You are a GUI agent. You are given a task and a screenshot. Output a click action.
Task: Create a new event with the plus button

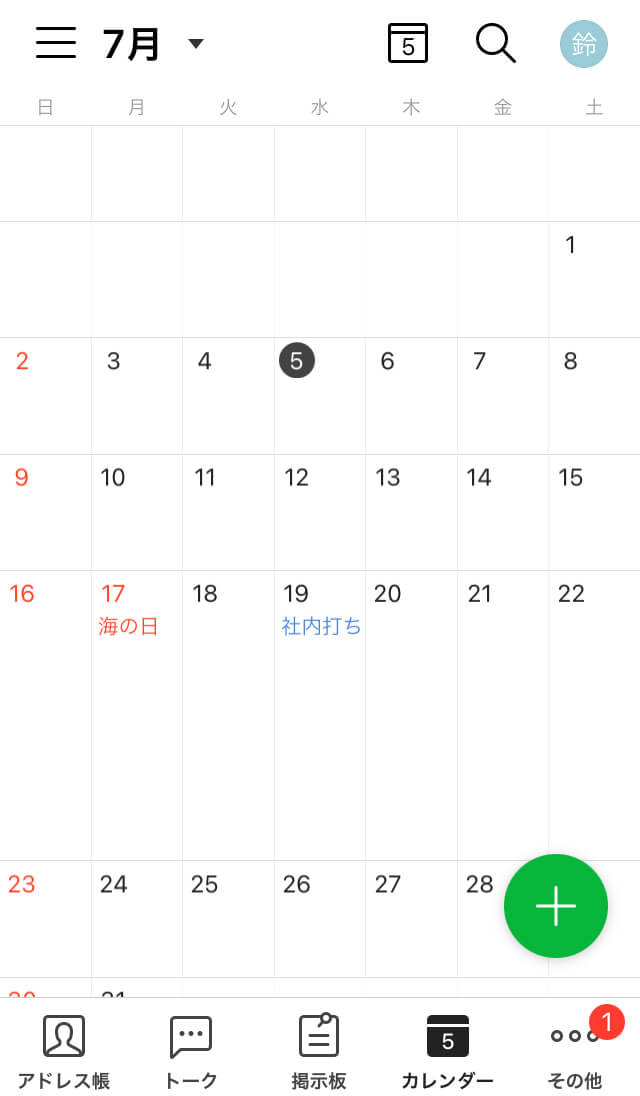point(556,906)
